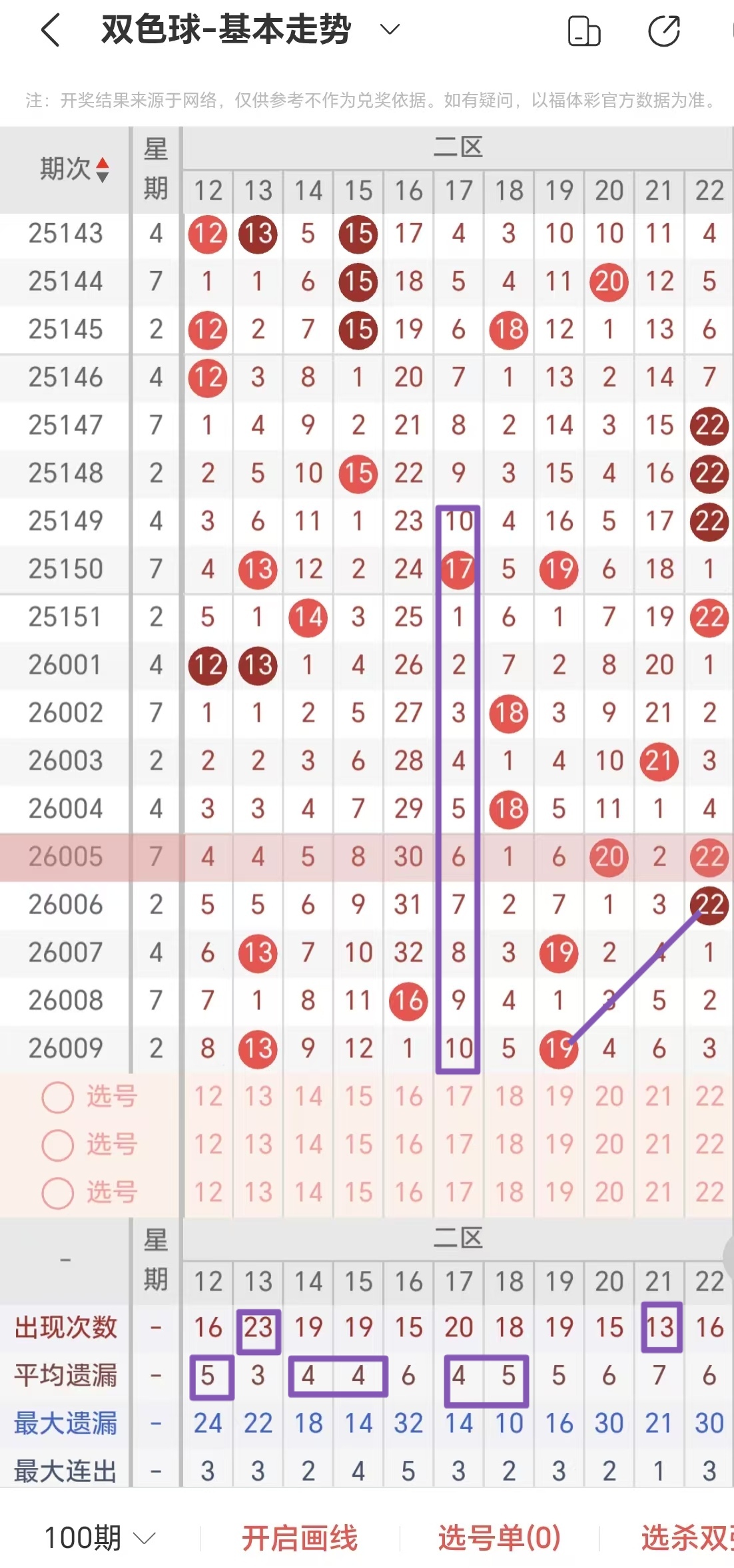Open the chart type dropdown beside 双色球-基本走势

tap(389, 30)
